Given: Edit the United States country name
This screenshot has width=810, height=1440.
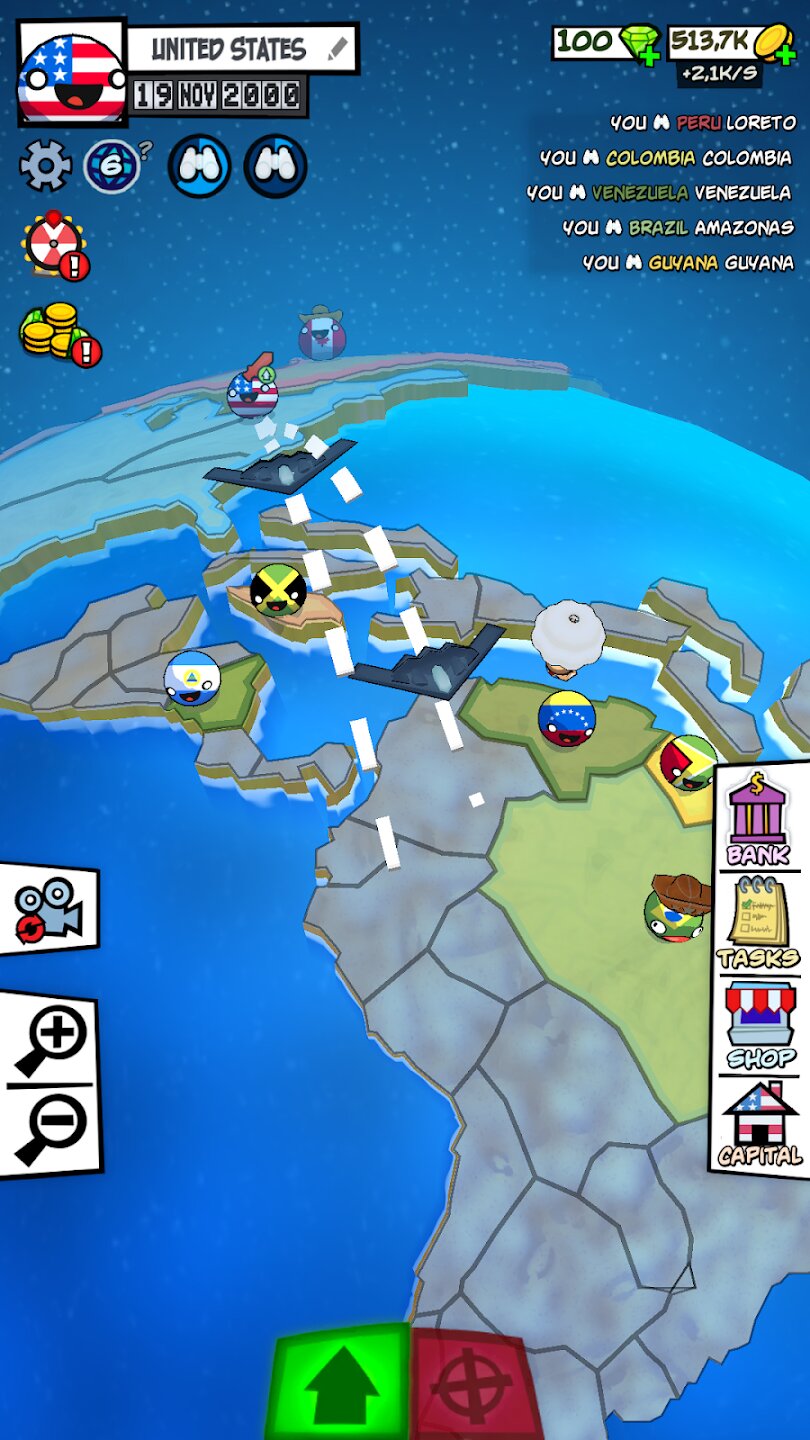Looking at the screenshot, I should pos(339,48).
